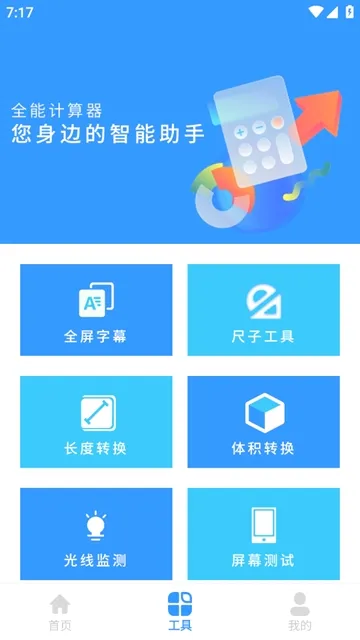This screenshot has height=640, width=360.
Task: Start the 屏幕测试 screen test
Action: [264, 534]
